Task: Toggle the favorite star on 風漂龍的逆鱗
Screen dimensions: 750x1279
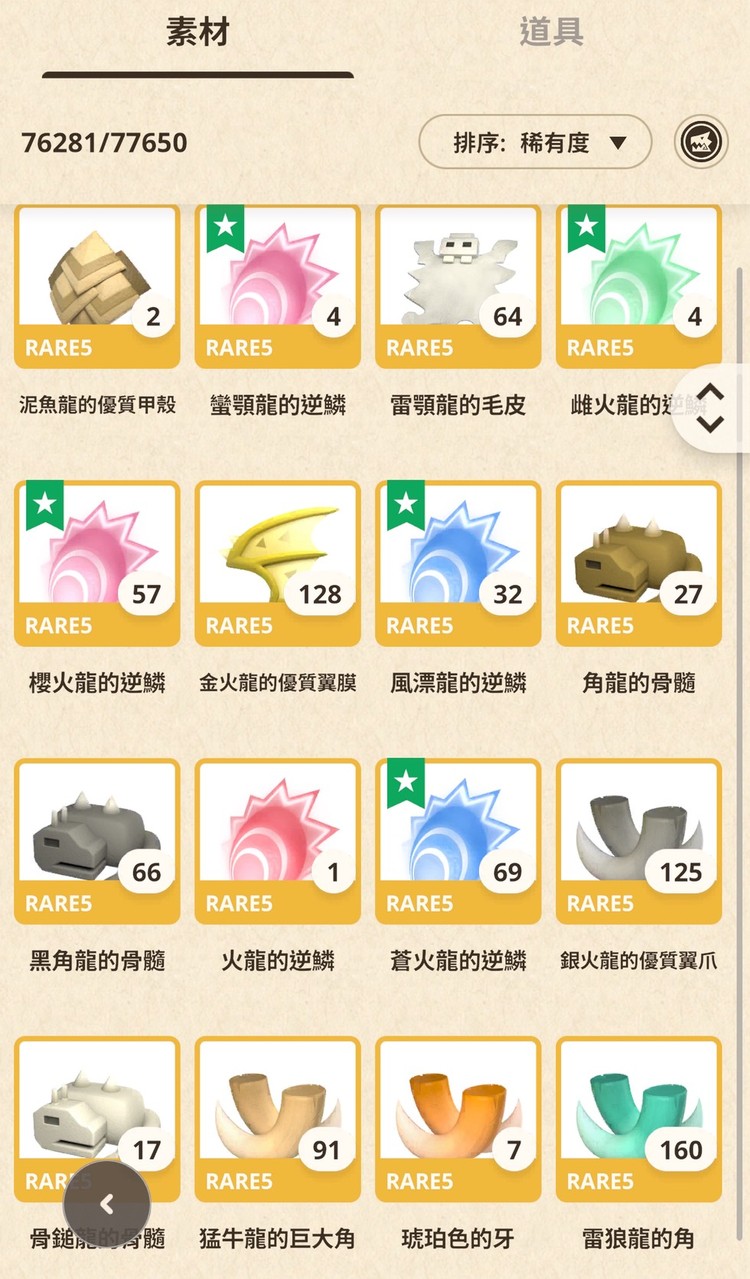Action: [x=406, y=505]
